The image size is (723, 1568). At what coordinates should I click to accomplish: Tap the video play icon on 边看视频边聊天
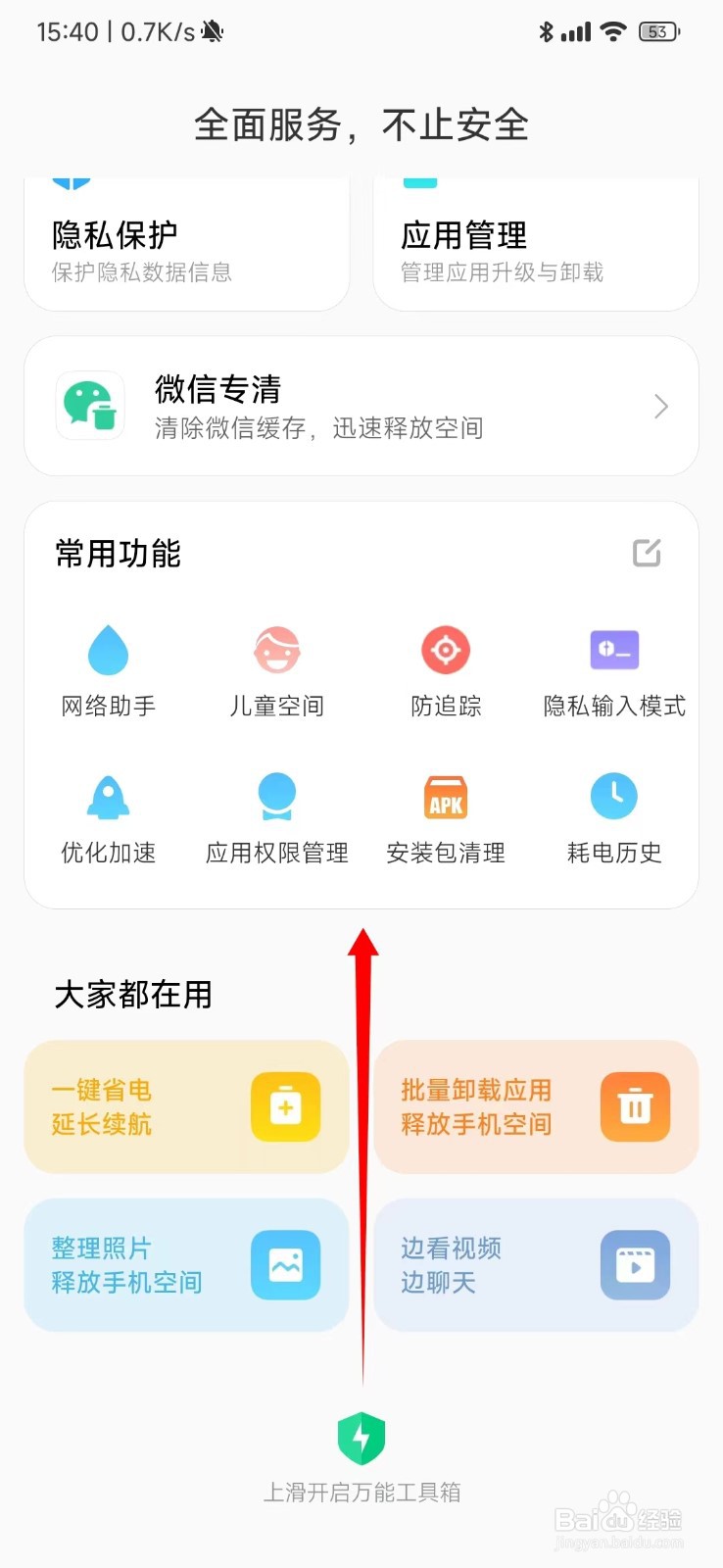click(x=635, y=1264)
